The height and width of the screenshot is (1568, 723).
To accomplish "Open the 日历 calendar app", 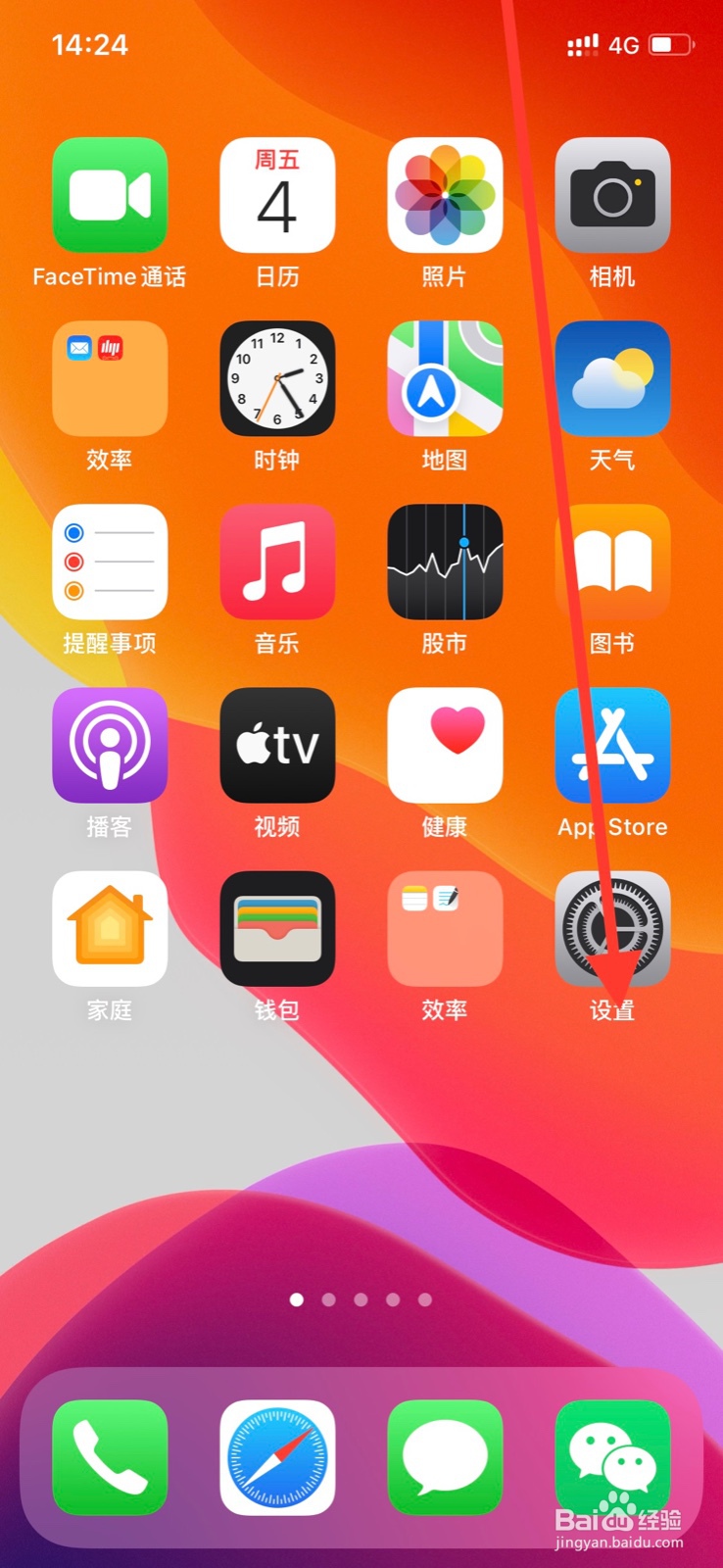I will pos(277,194).
